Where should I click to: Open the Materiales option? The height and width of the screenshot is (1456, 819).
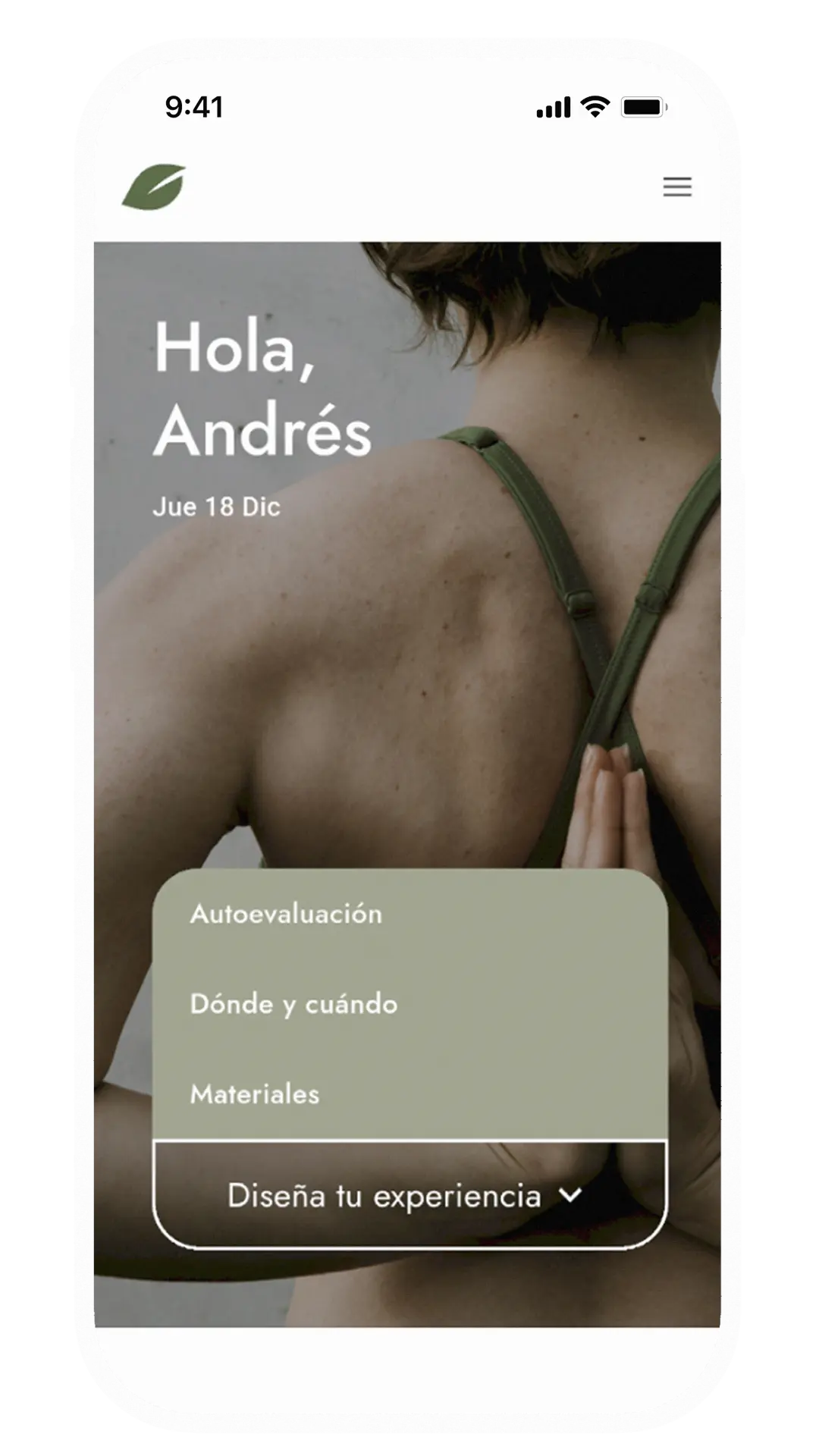(x=255, y=1094)
